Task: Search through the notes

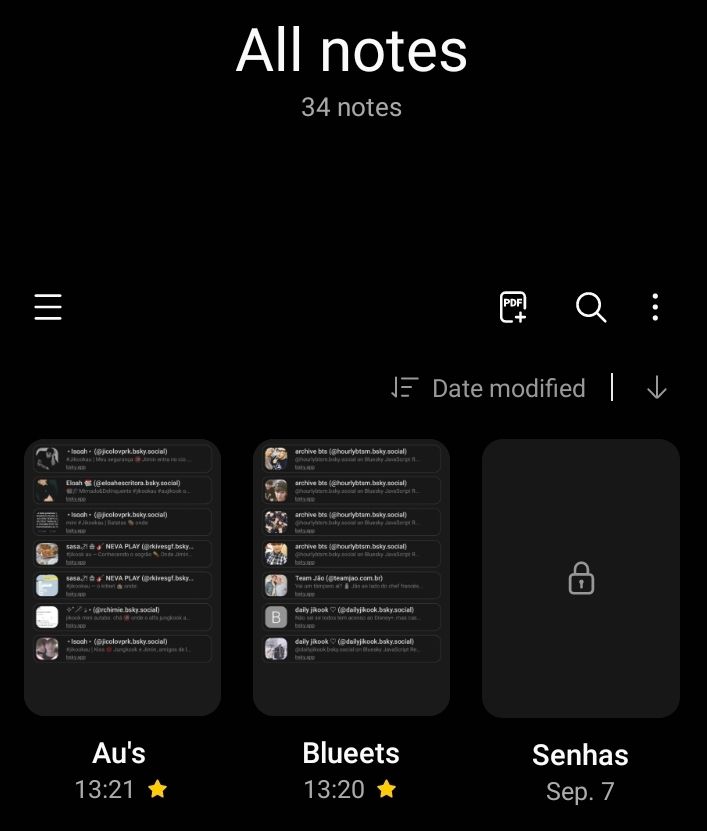Action: pos(591,307)
